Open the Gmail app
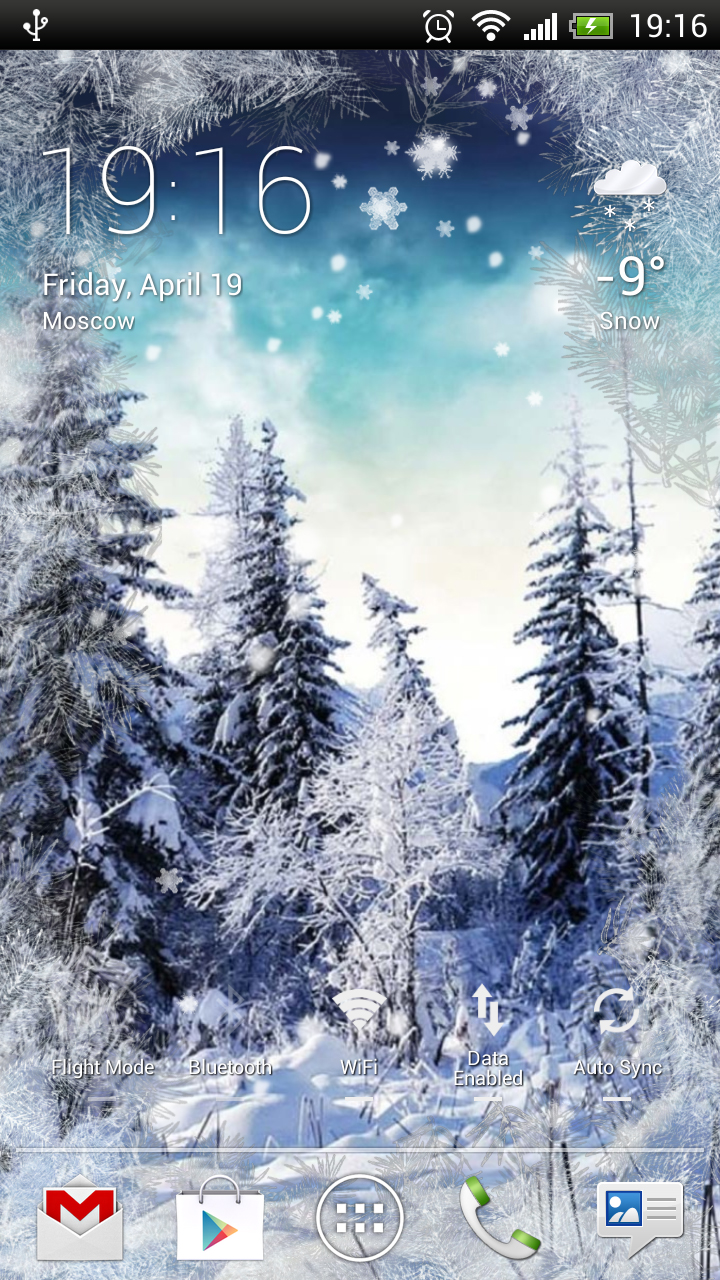The height and width of the screenshot is (1280, 720). pyautogui.click(x=80, y=1218)
